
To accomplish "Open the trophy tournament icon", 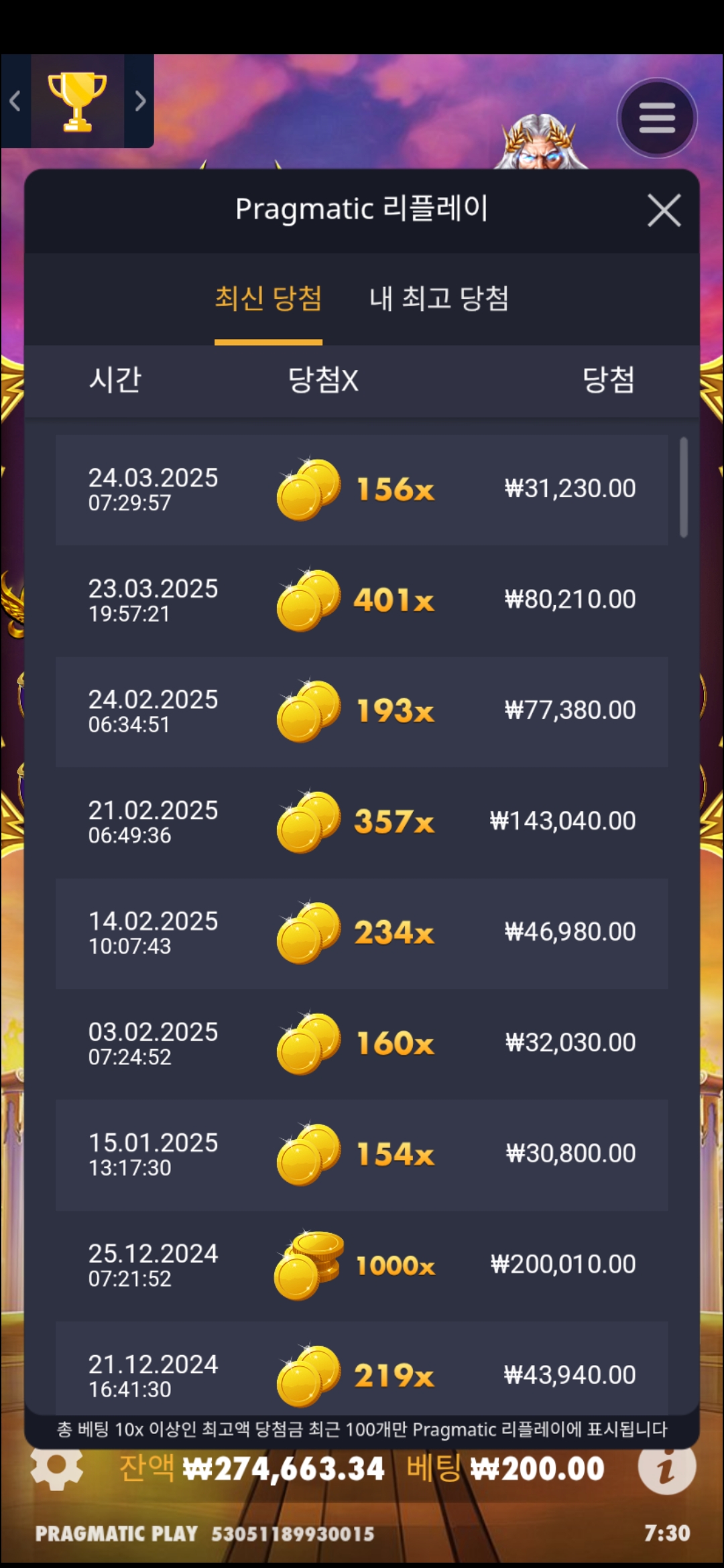I will (x=77, y=101).
